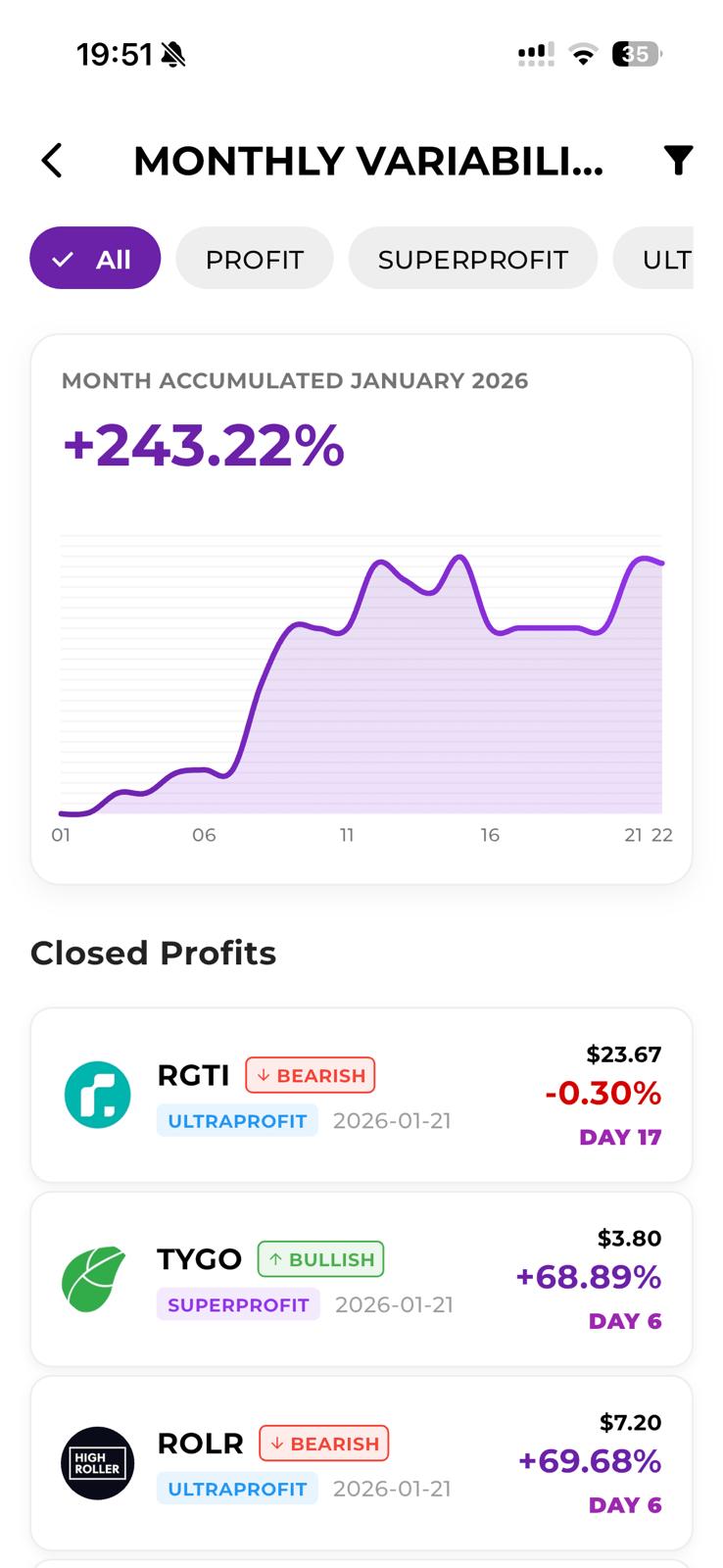Click the purple chart line at its peak

point(458,559)
